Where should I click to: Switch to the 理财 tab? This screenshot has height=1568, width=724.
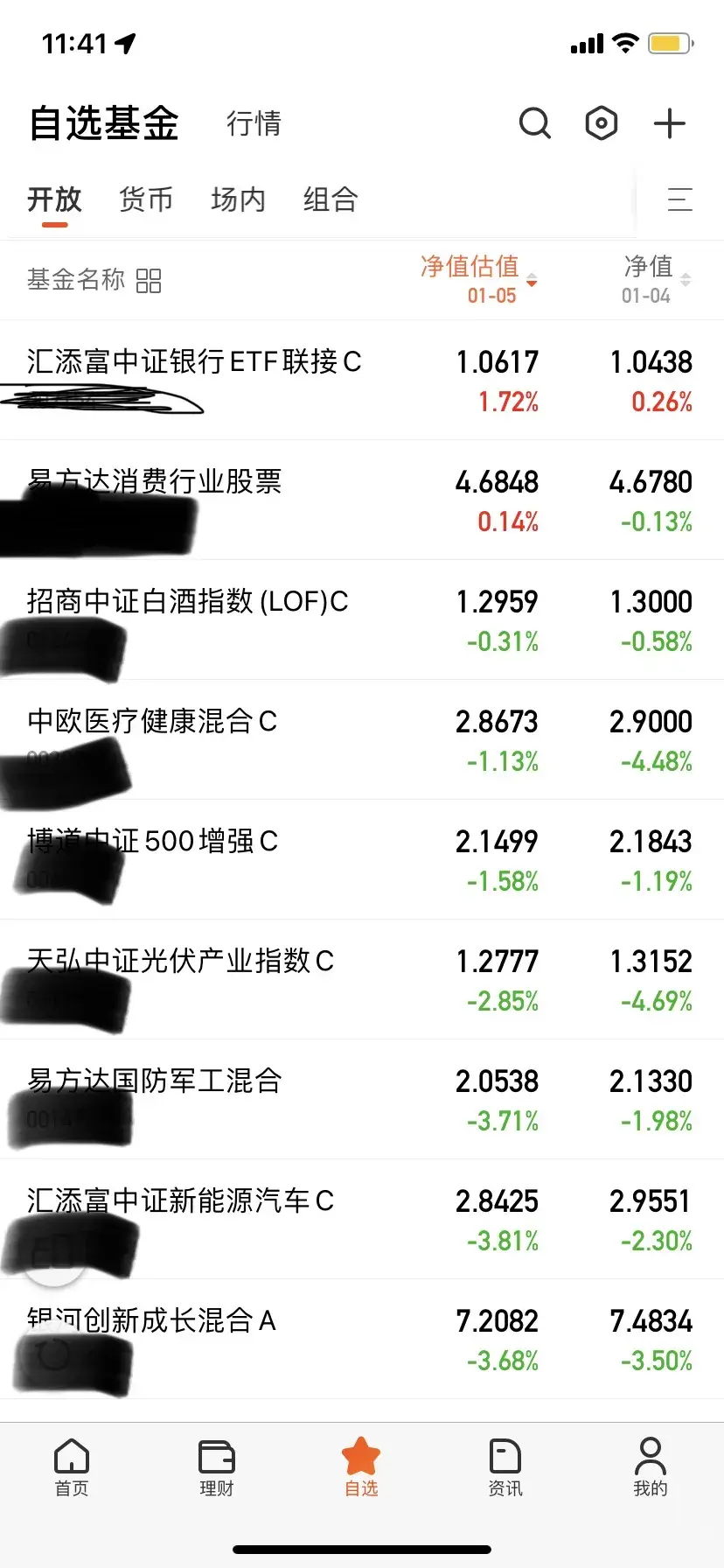(x=217, y=1467)
